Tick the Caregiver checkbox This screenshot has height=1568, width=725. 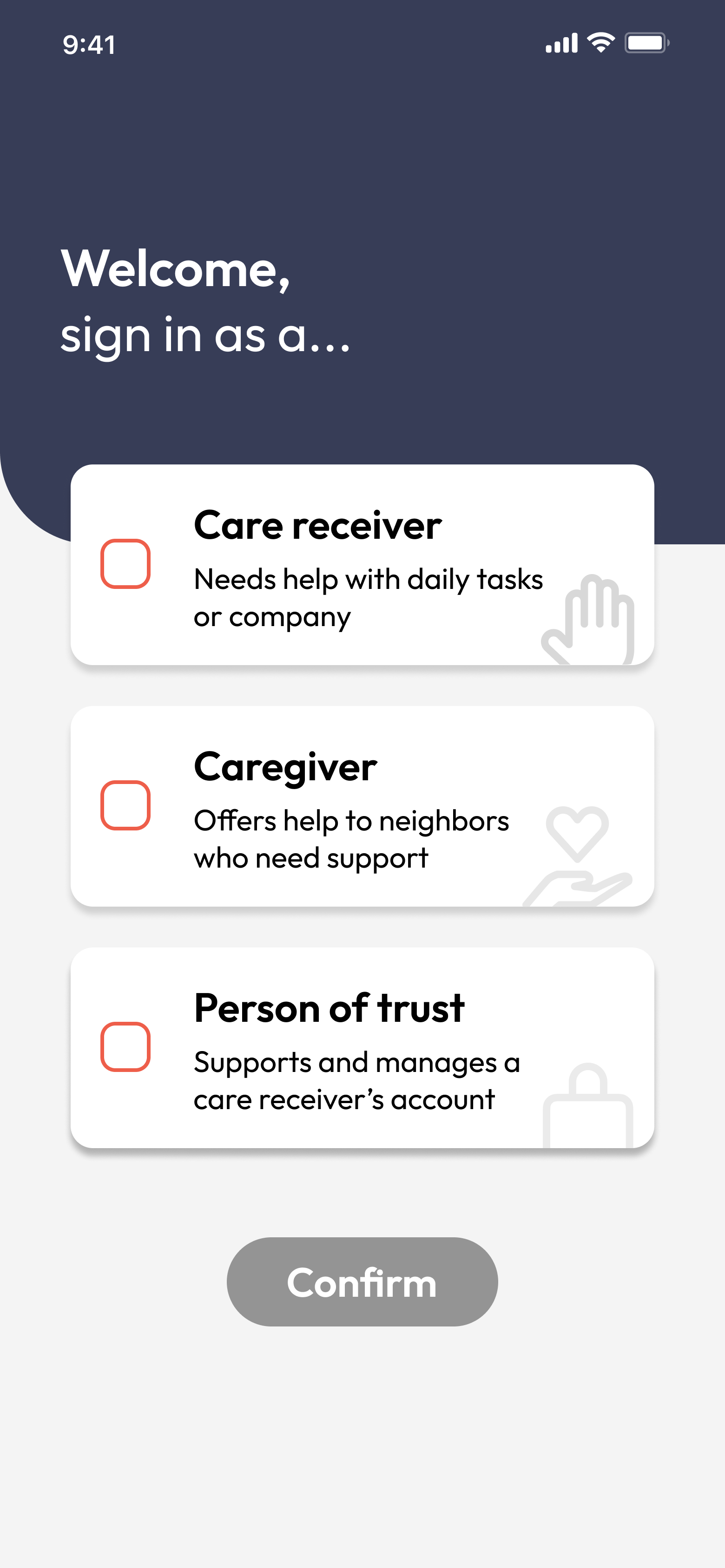[125, 805]
